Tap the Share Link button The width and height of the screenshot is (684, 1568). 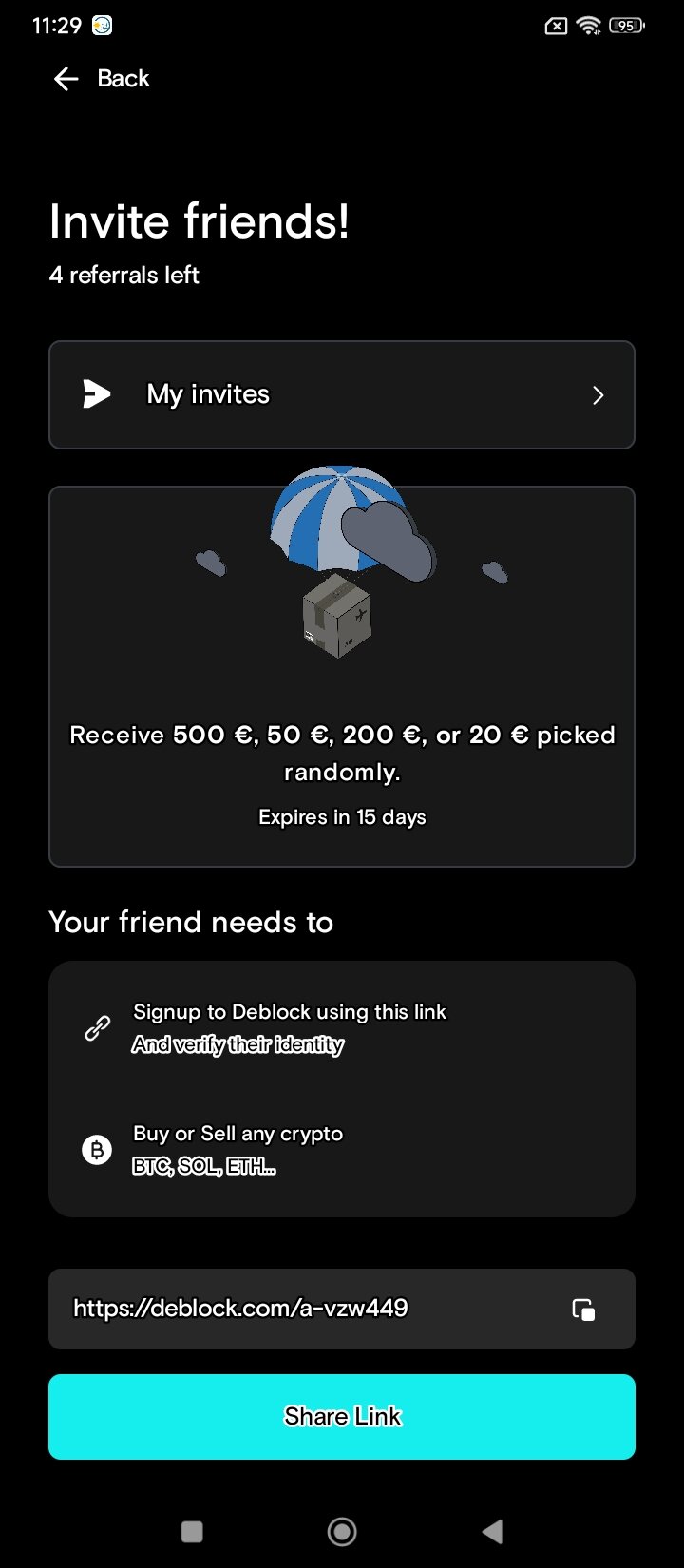[x=342, y=1416]
